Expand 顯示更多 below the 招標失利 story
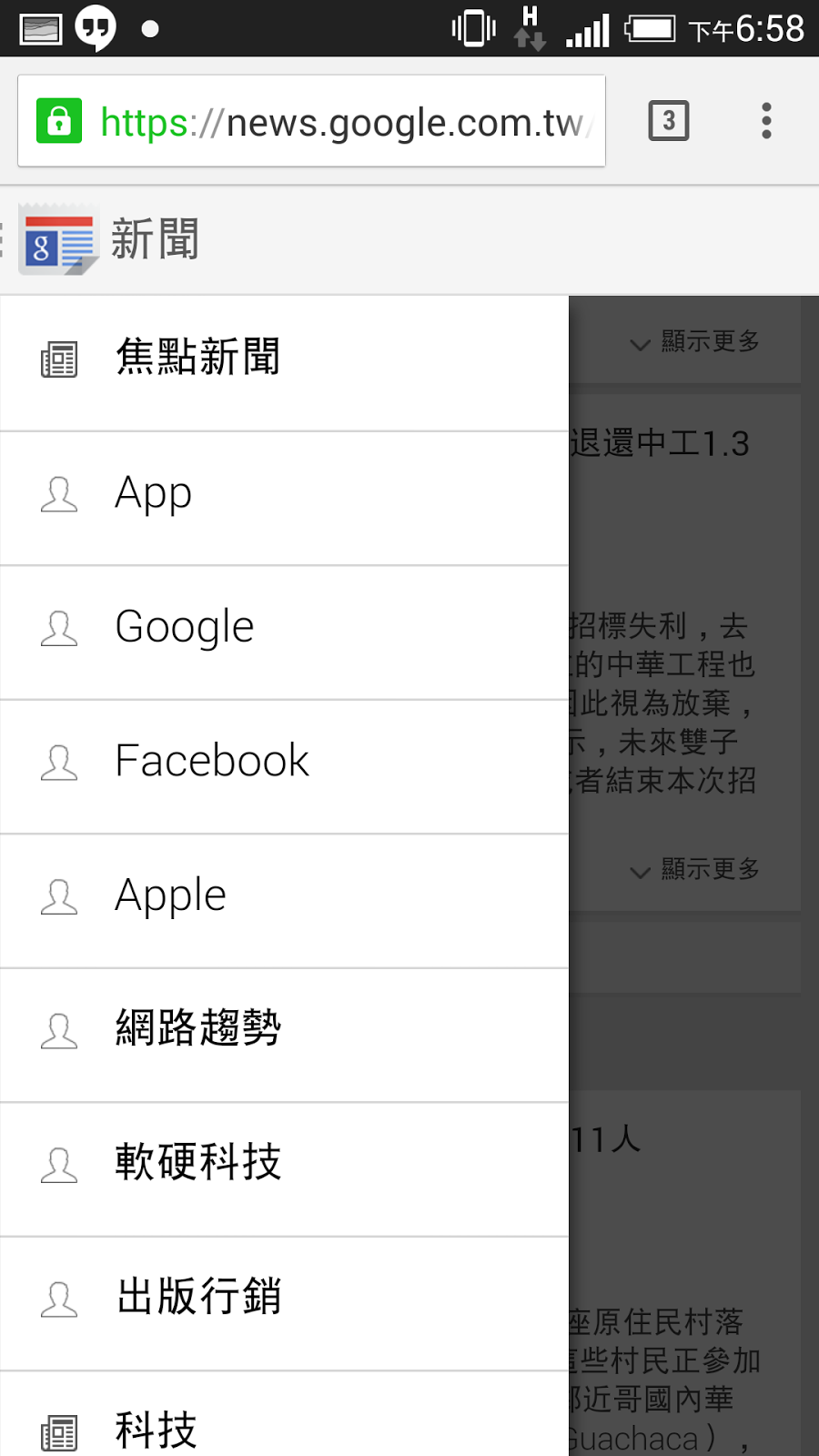819x1456 pixels. (x=695, y=870)
